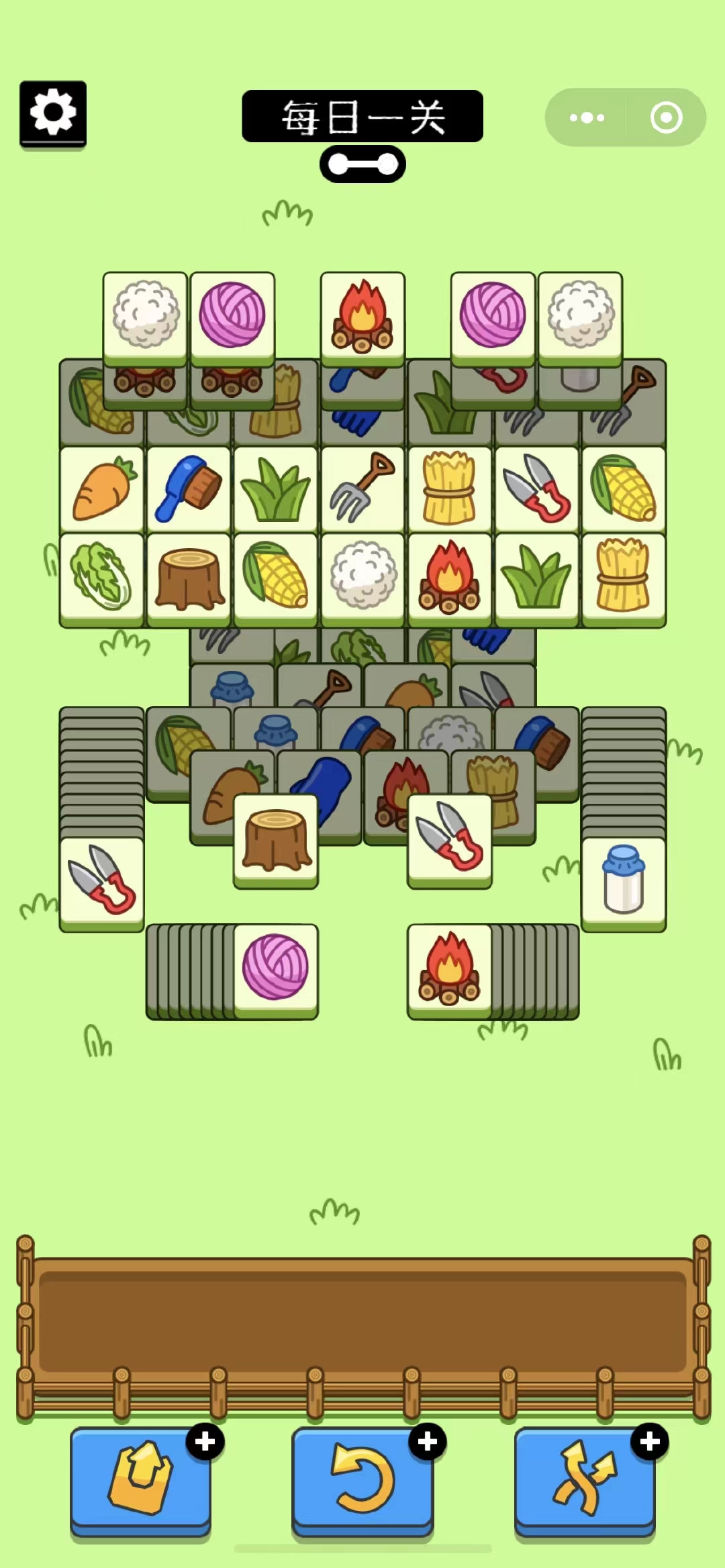Use the move-out tiles power-up
Viewport: 725px width, 1568px height.
[141, 1479]
